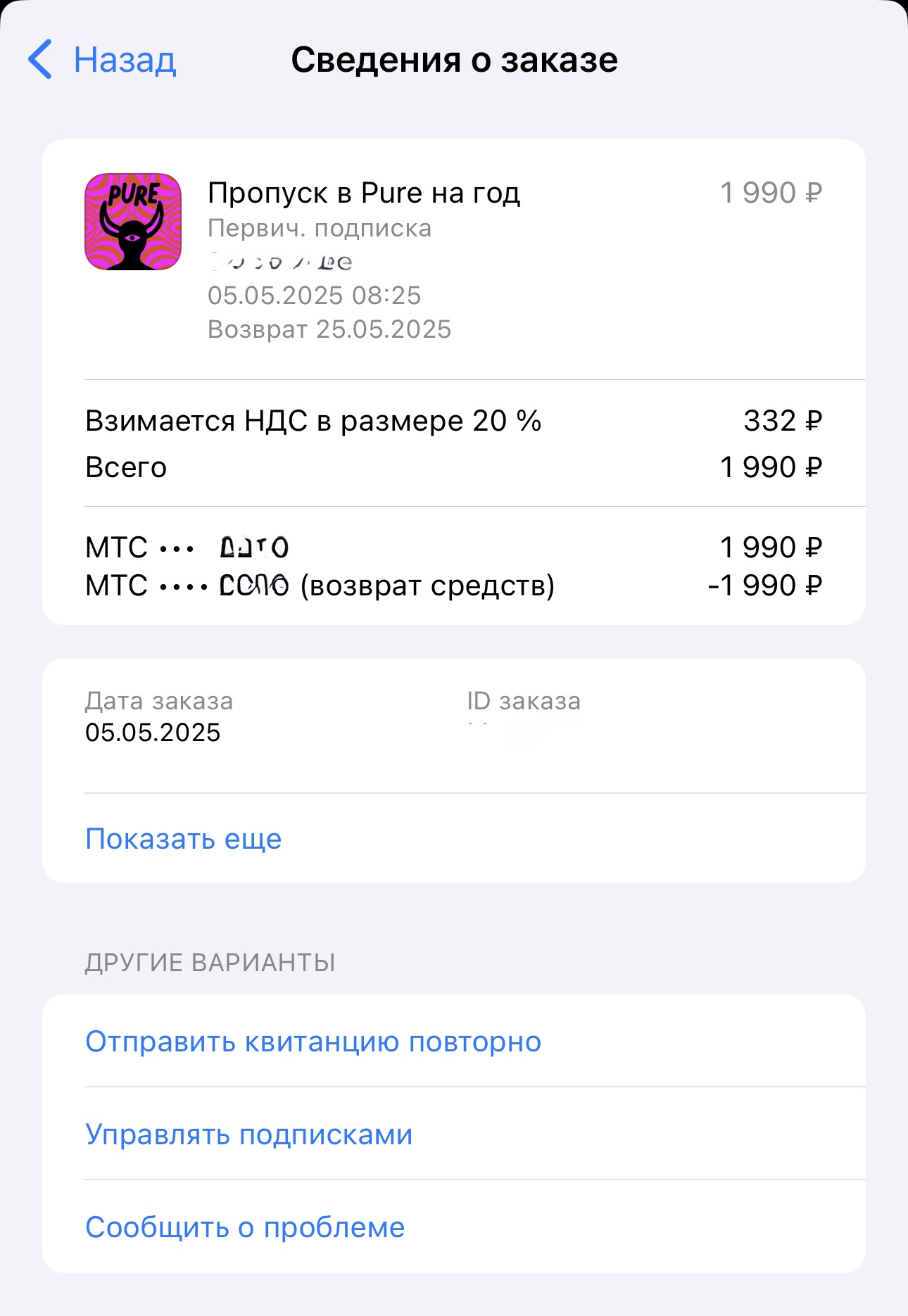Go back via the Назад button
Screen dimensions: 908x1316
click(x=103, y=60)
